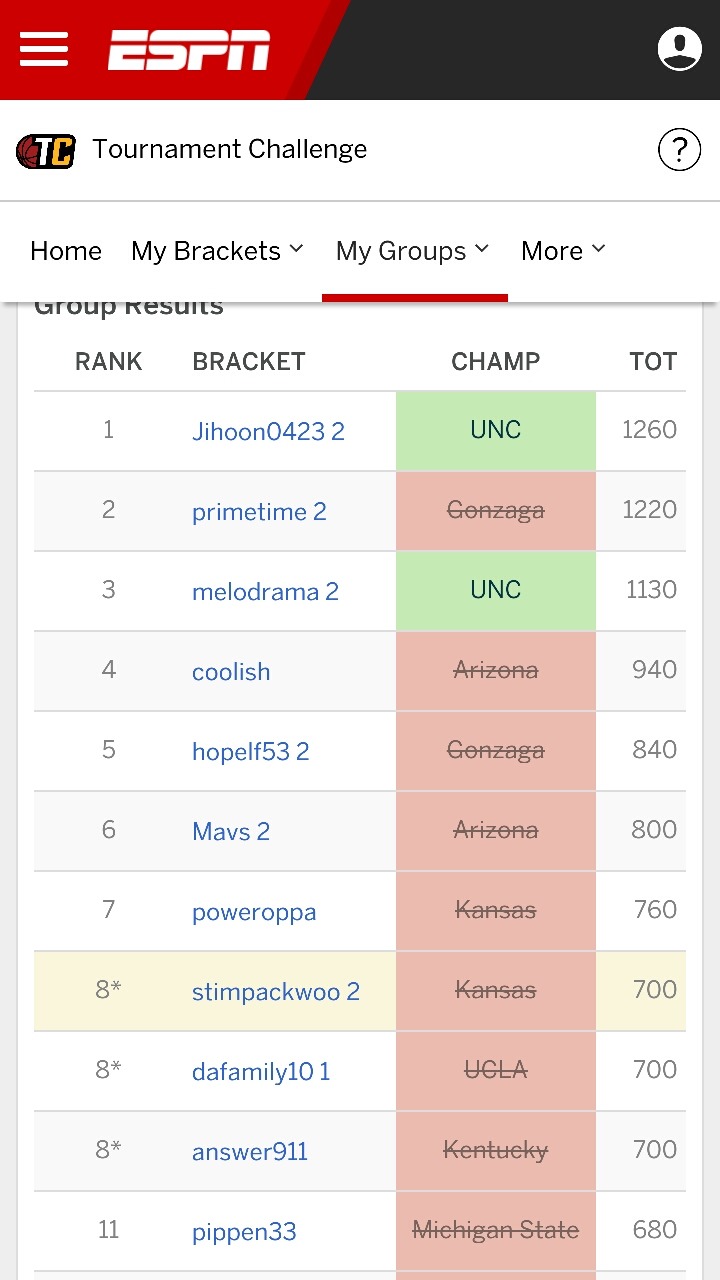
Task: View the stimpackwoo 2 bracket
Action: pos(275,991)
